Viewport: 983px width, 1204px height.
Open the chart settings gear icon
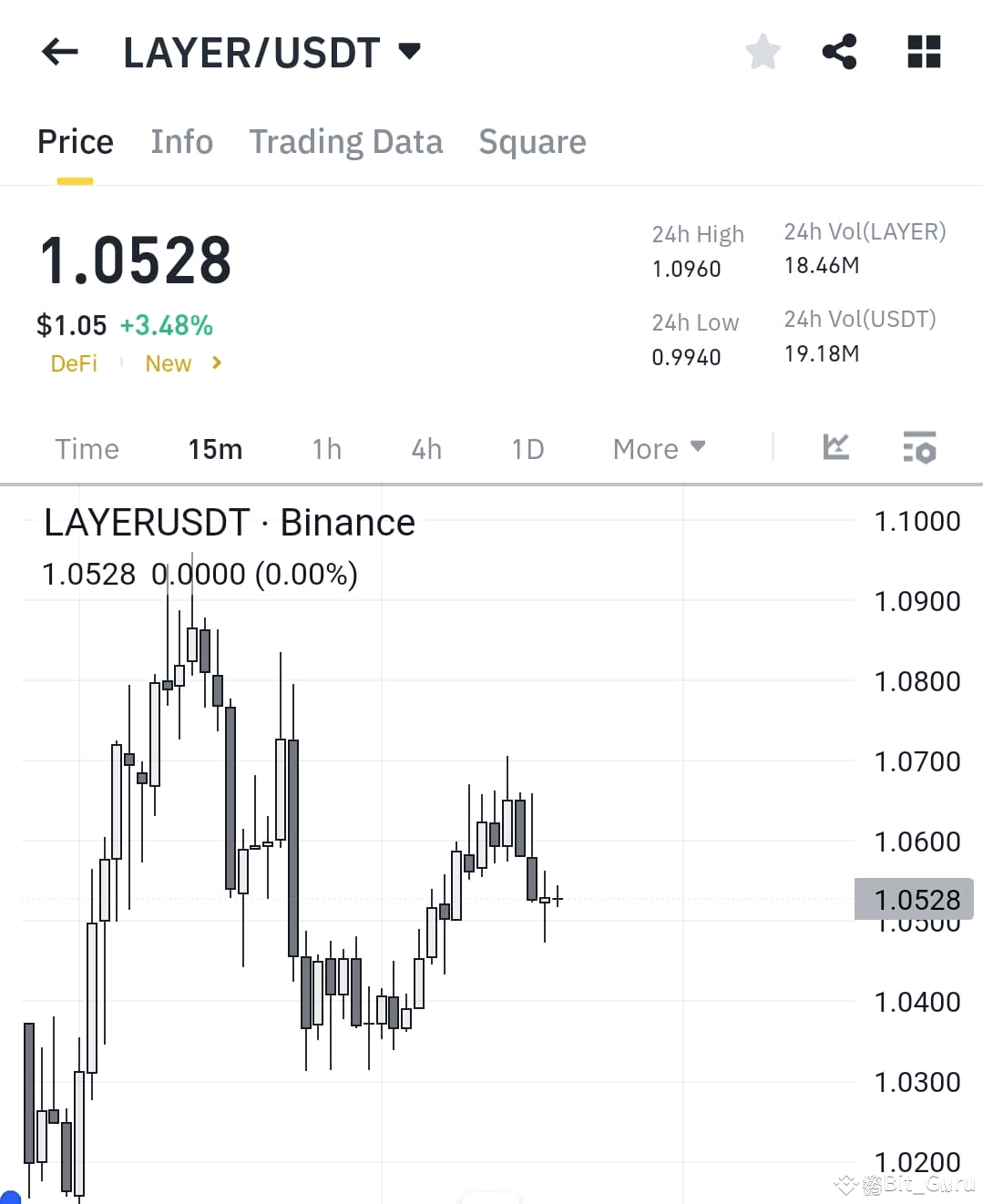[x=919, y=447]
